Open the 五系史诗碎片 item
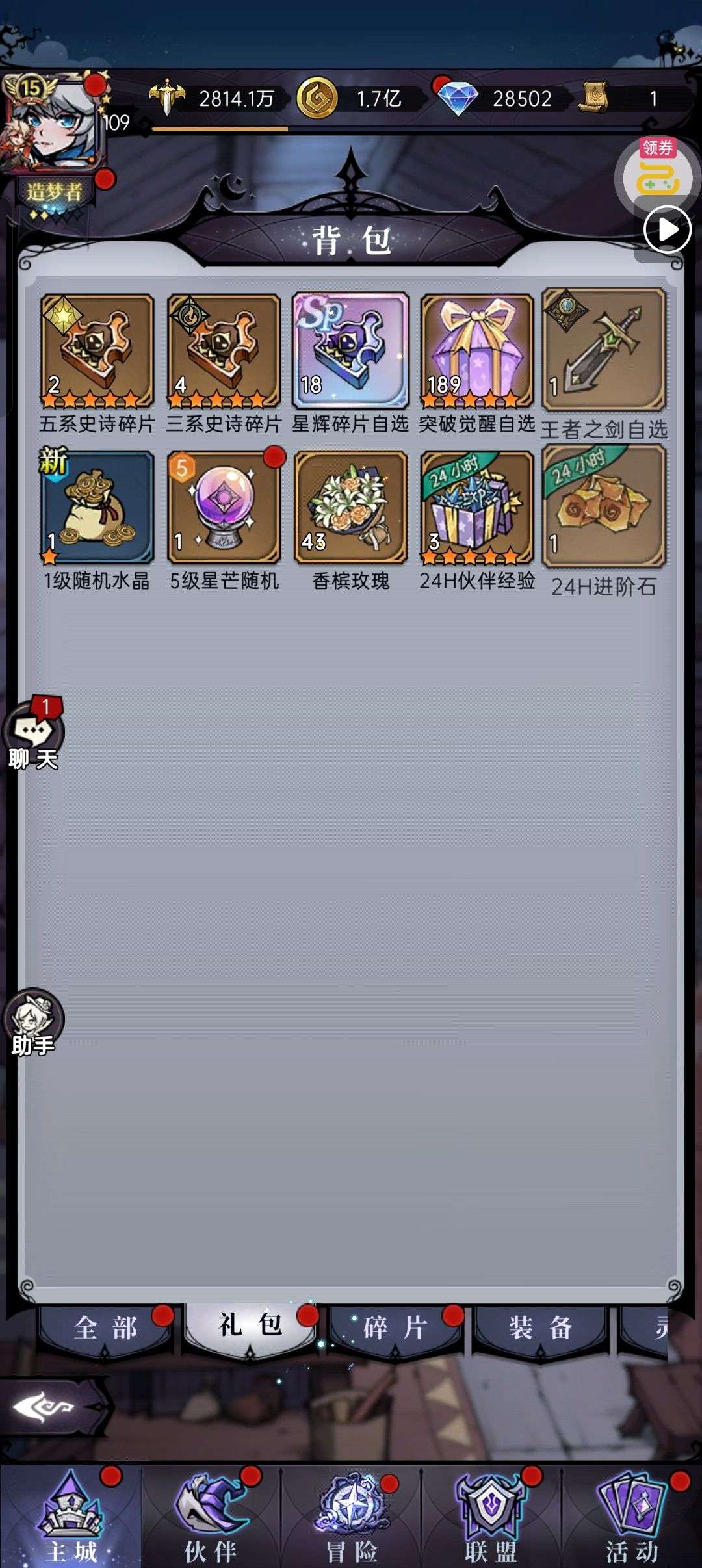702x1568 pixels. tap(97, 351)
